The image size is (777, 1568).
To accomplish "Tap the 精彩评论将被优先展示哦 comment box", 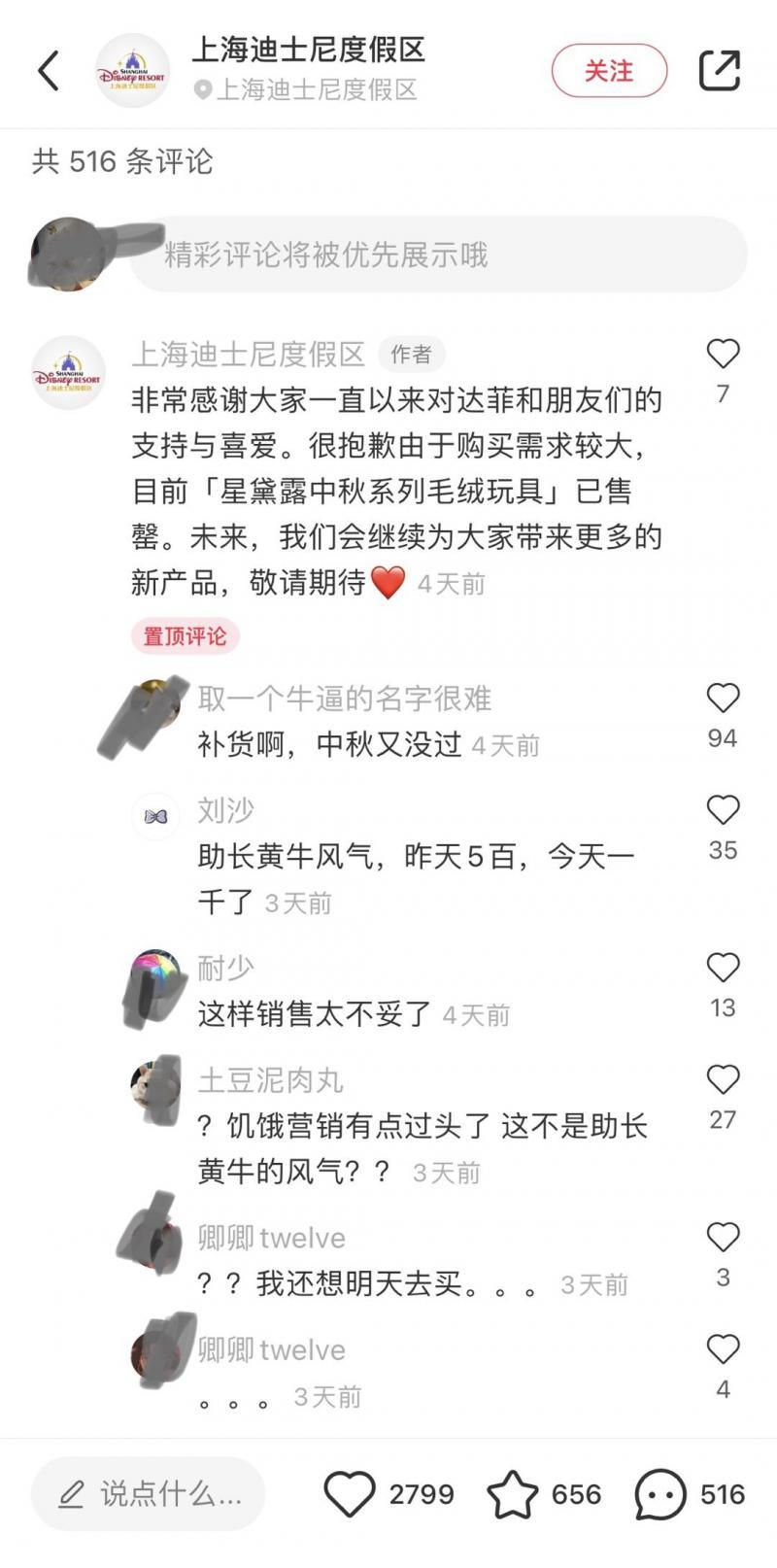I will tap(437, 255).
